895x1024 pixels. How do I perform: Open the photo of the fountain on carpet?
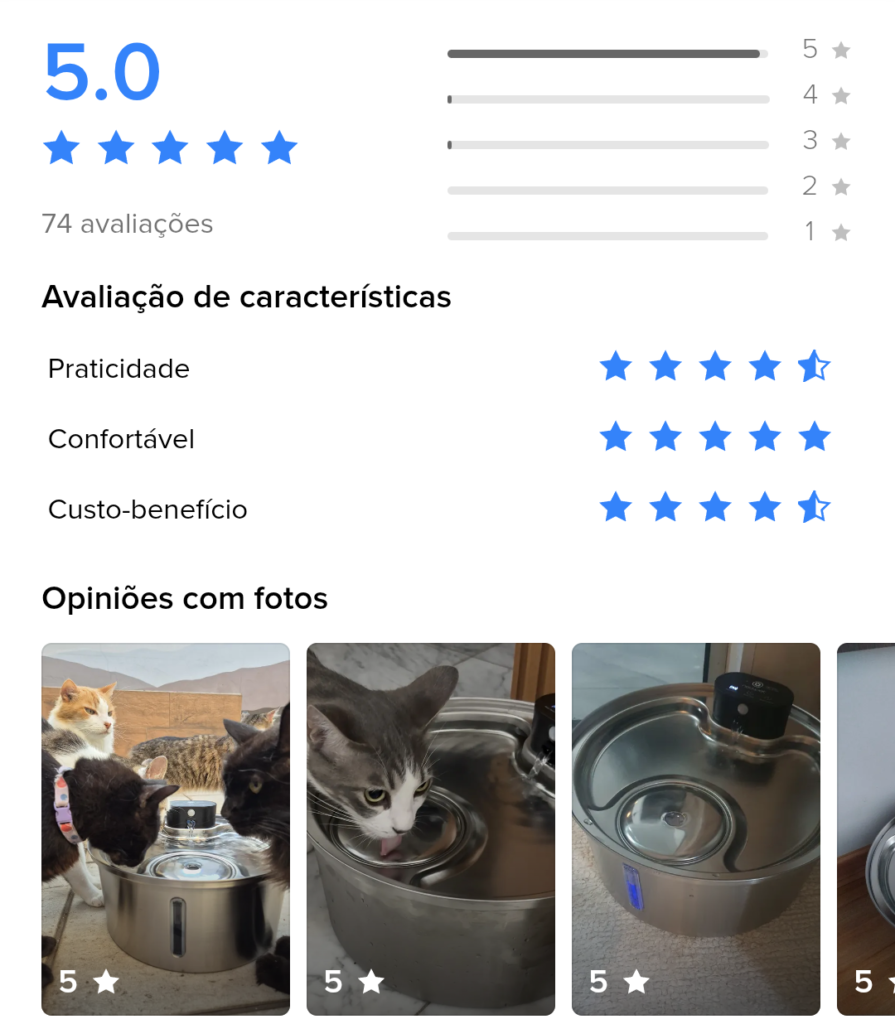[x=695, y=828]
